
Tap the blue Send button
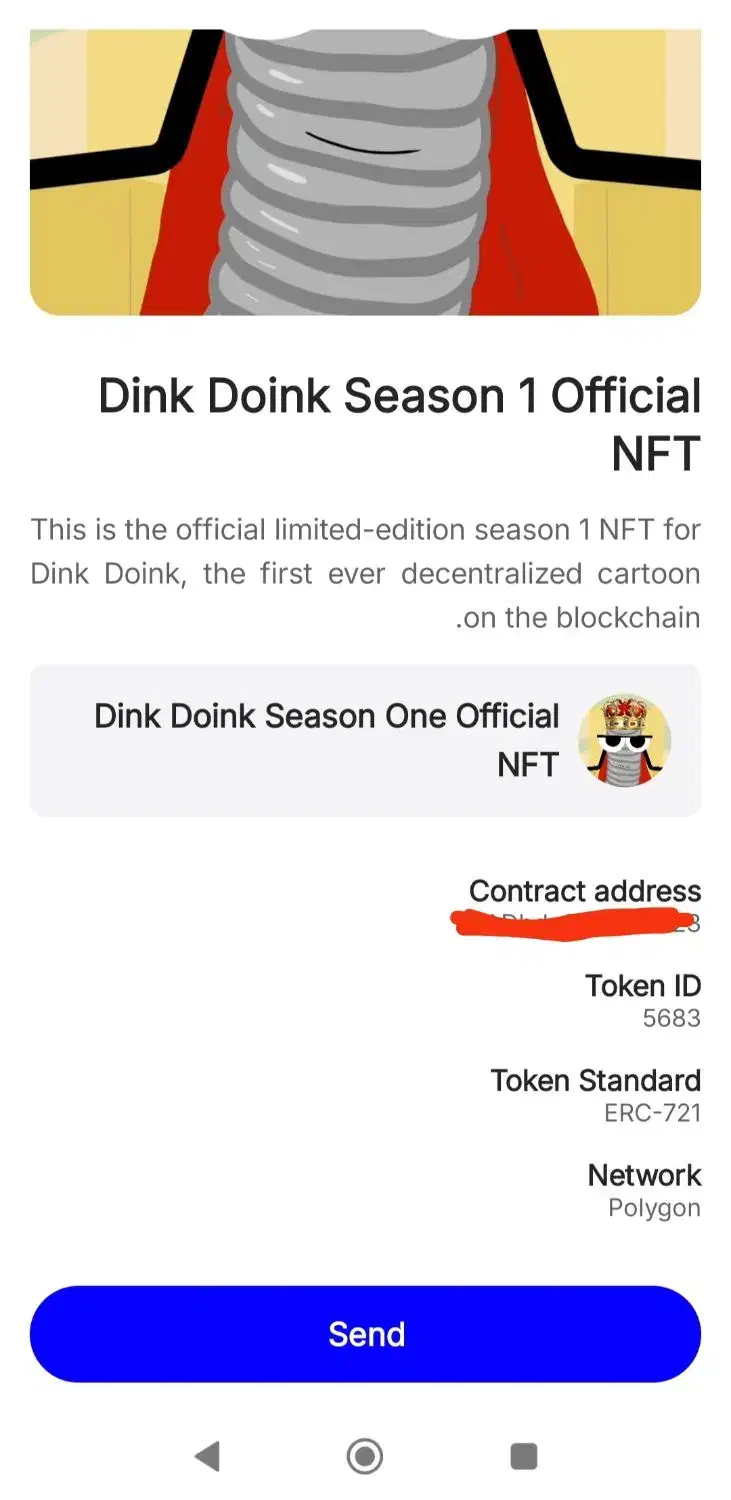point(365,1334)
